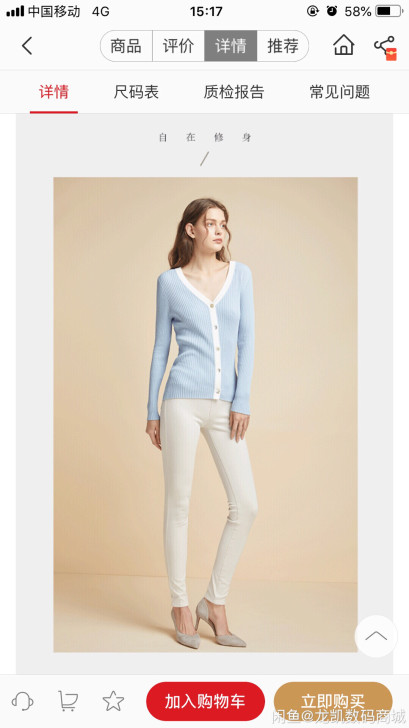Switch to the 评价 tab

178,46
